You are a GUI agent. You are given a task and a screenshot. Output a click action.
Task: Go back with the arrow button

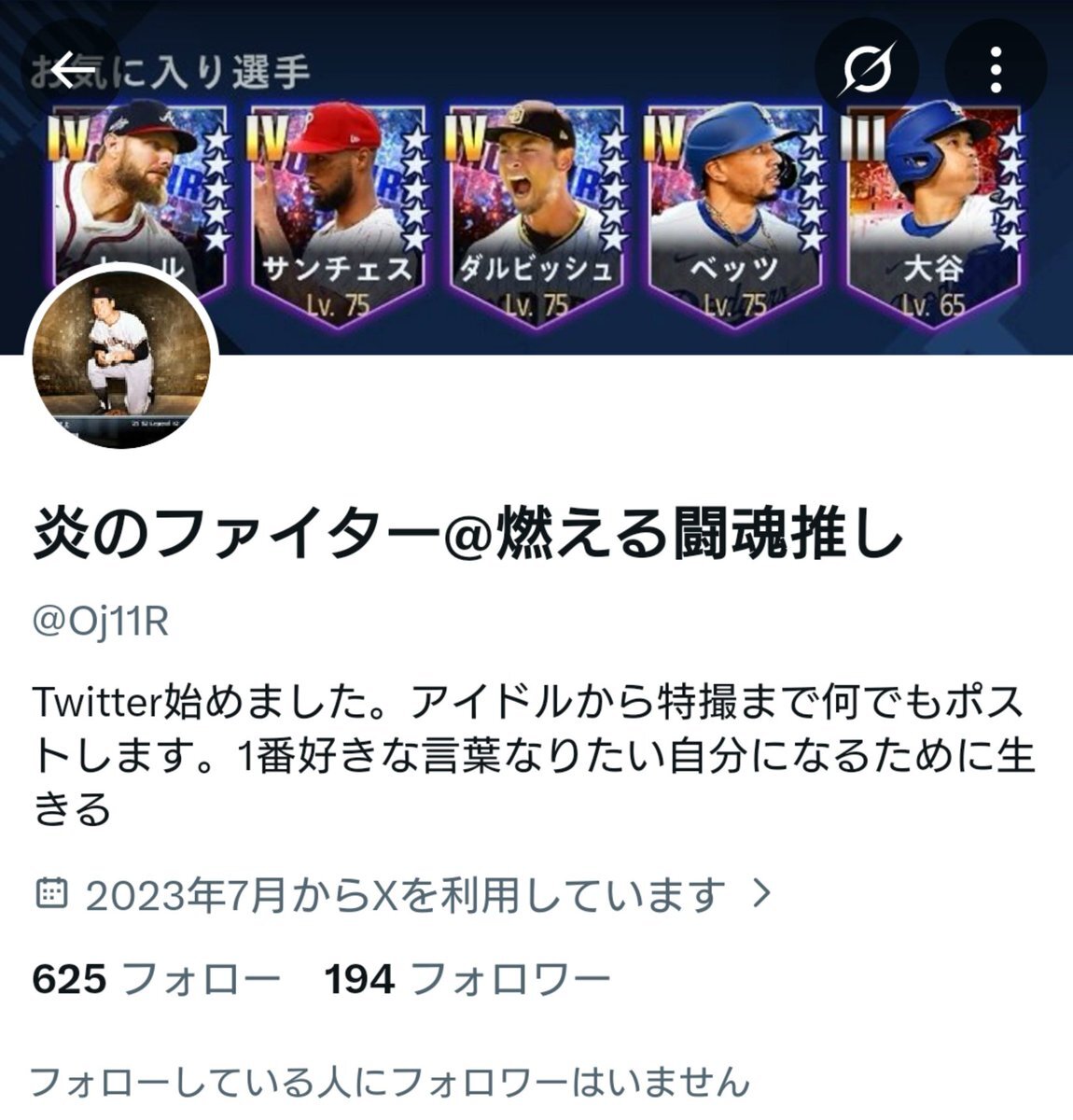71,70
